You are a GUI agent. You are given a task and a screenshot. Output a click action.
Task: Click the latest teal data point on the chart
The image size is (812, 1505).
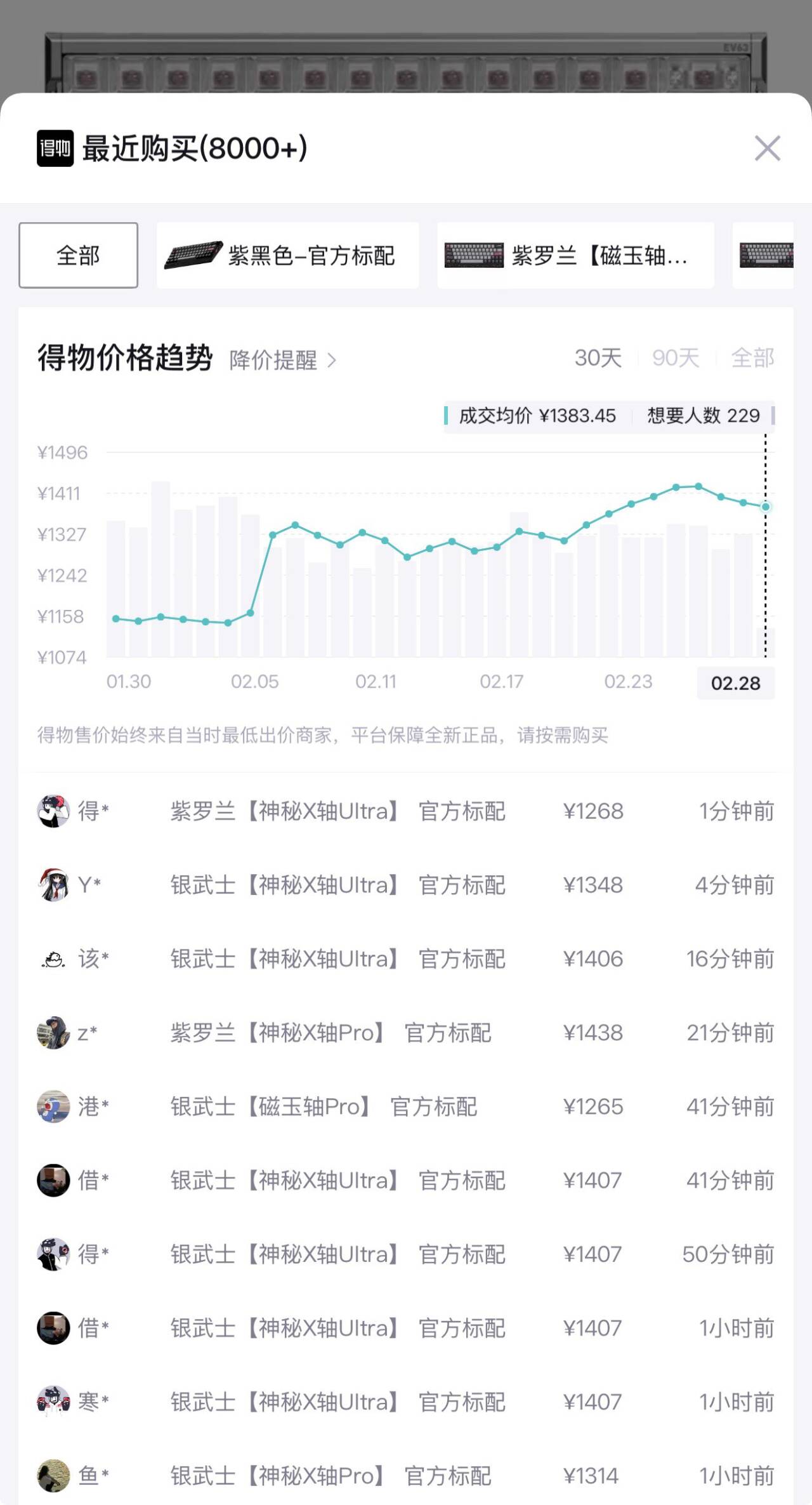click(x=764, y=507)
